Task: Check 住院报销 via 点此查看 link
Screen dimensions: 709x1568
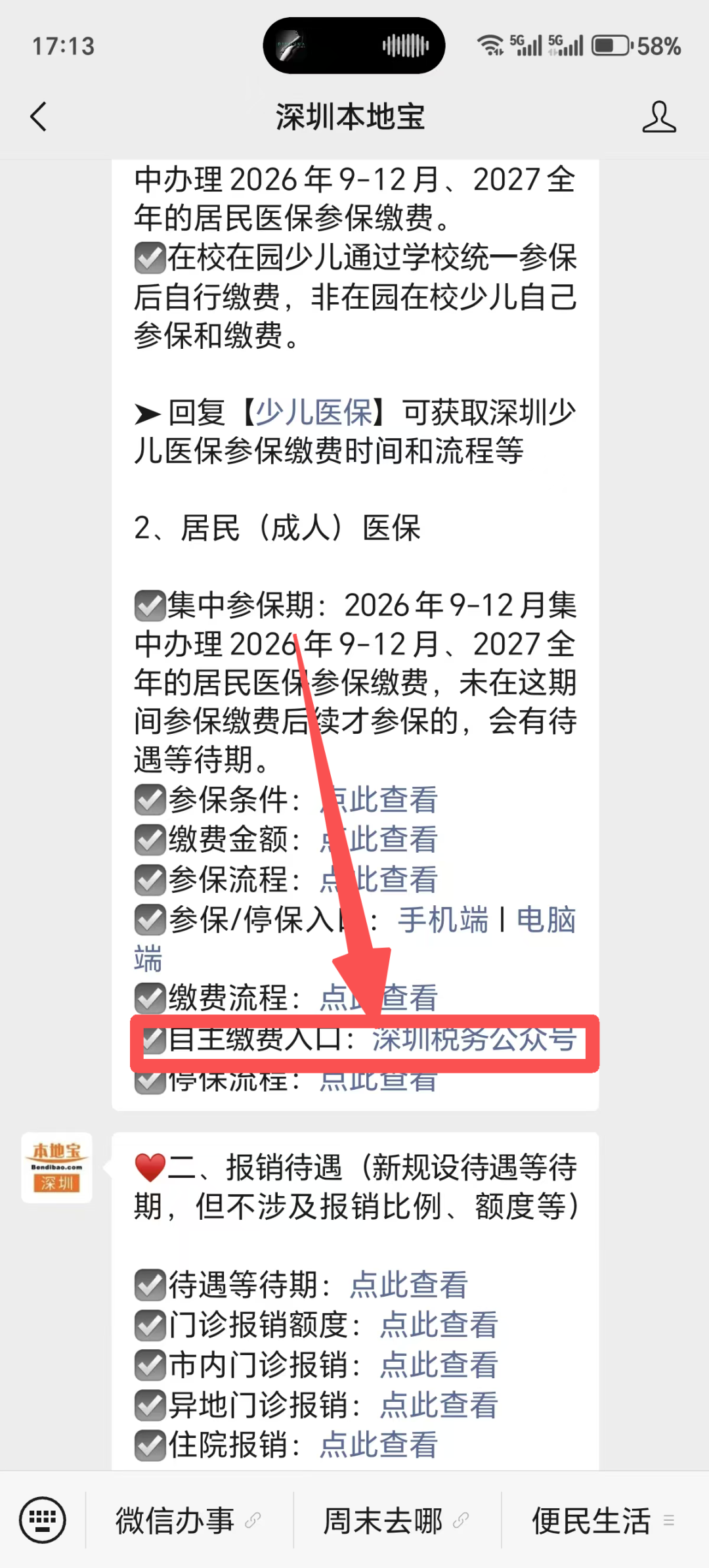Action: click(x=379, y=1445)
